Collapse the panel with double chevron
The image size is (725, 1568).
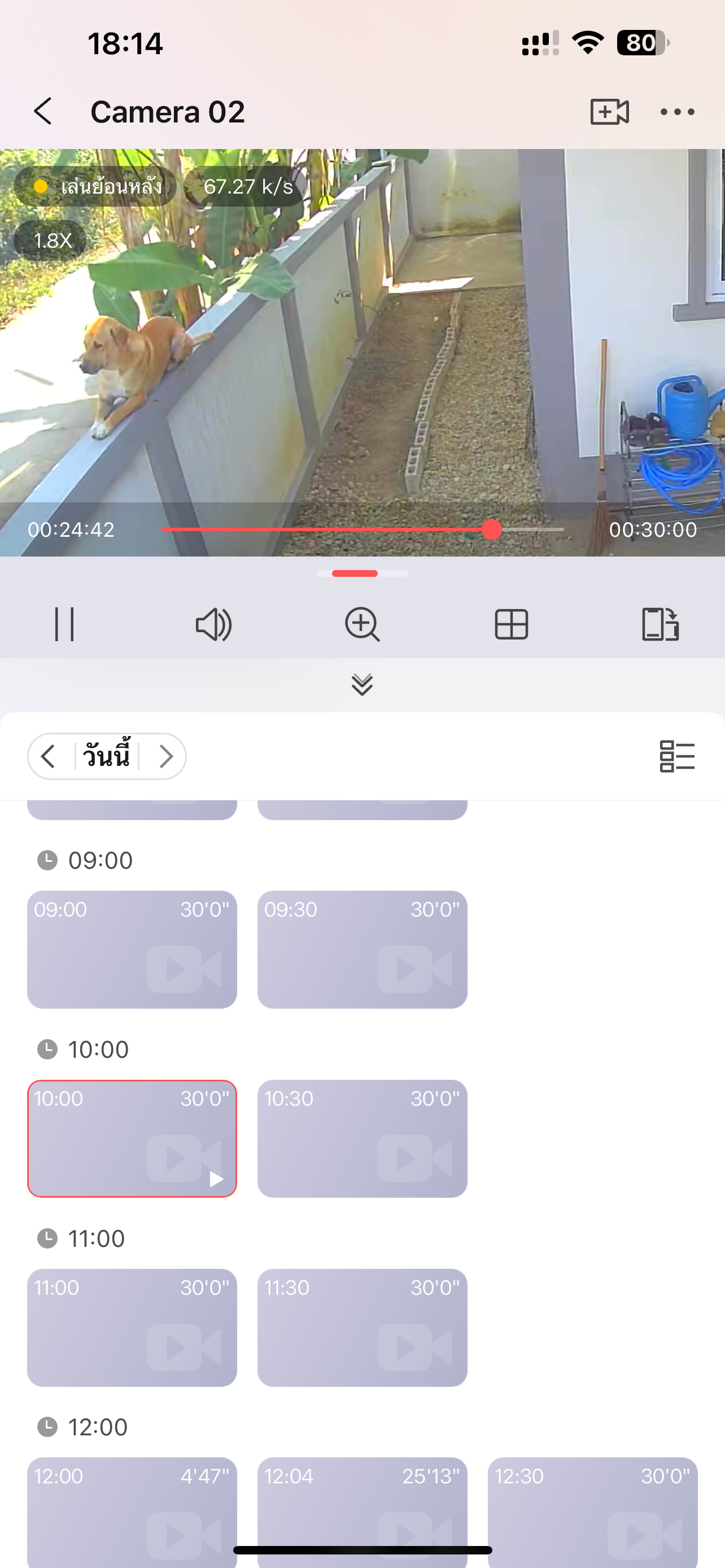click(362, 685)
